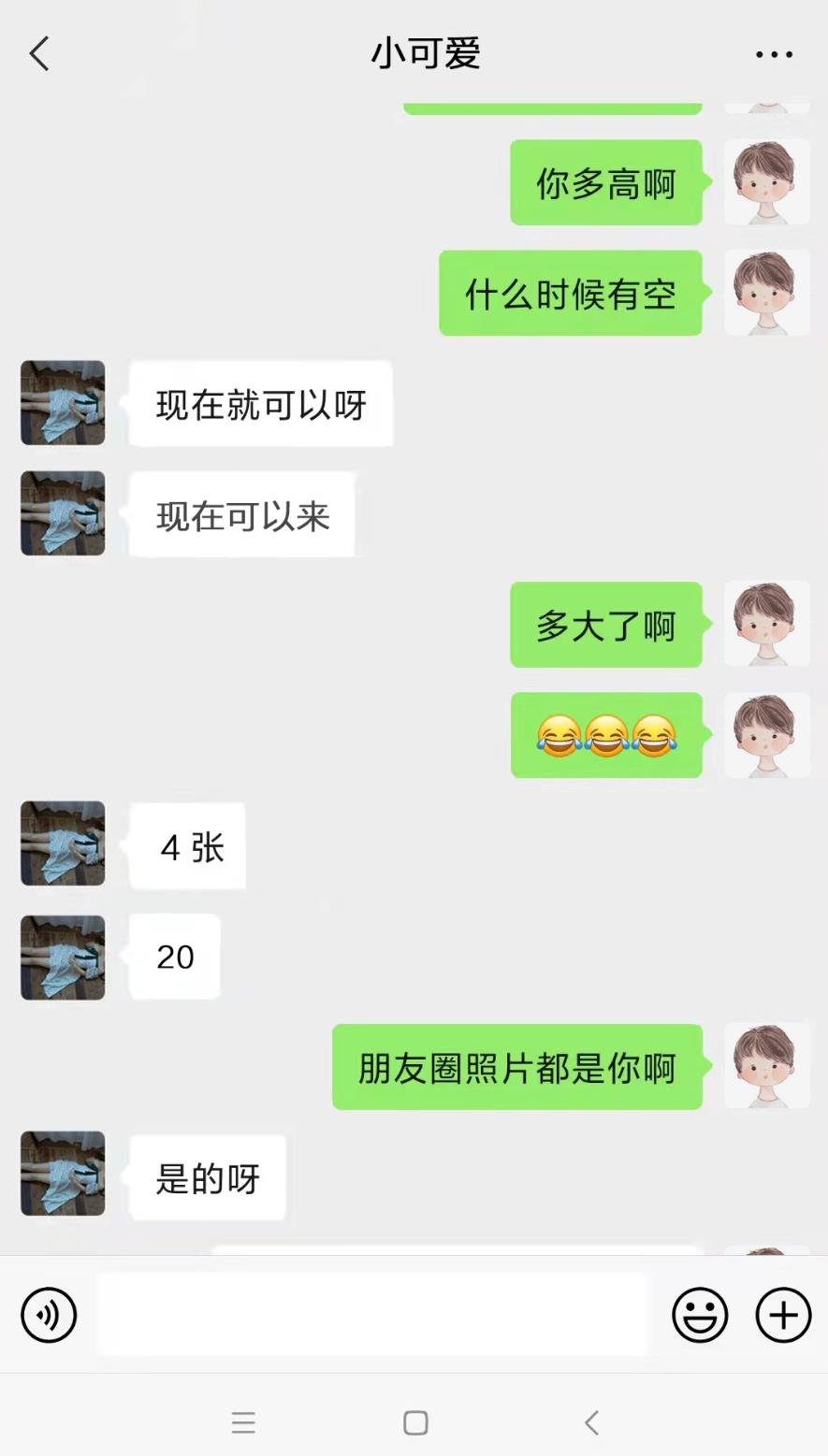Switch to voice message input
828x1456 pixels.
coord(49,1315)
